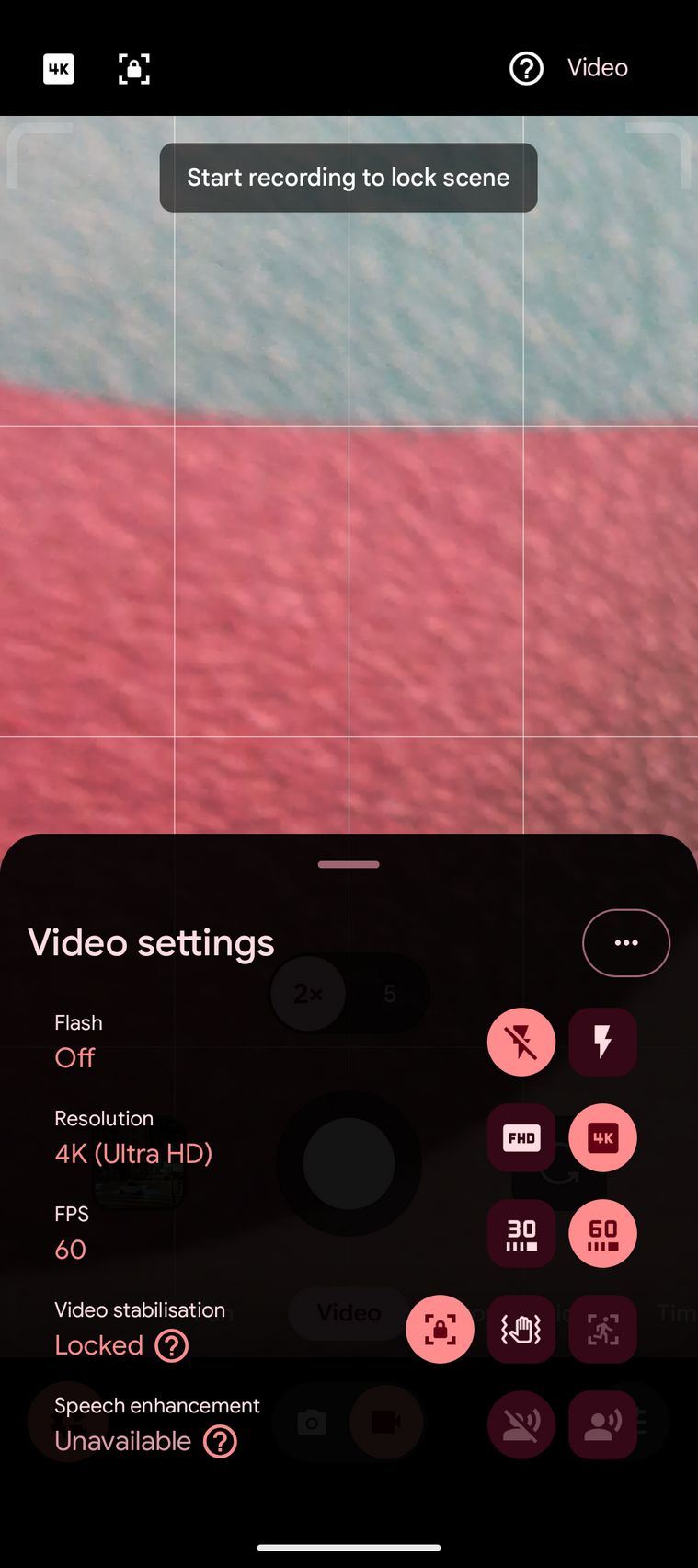The image size is (698, 1568).
Task: Set FPS to 30
Action: tap(521, 1234)
